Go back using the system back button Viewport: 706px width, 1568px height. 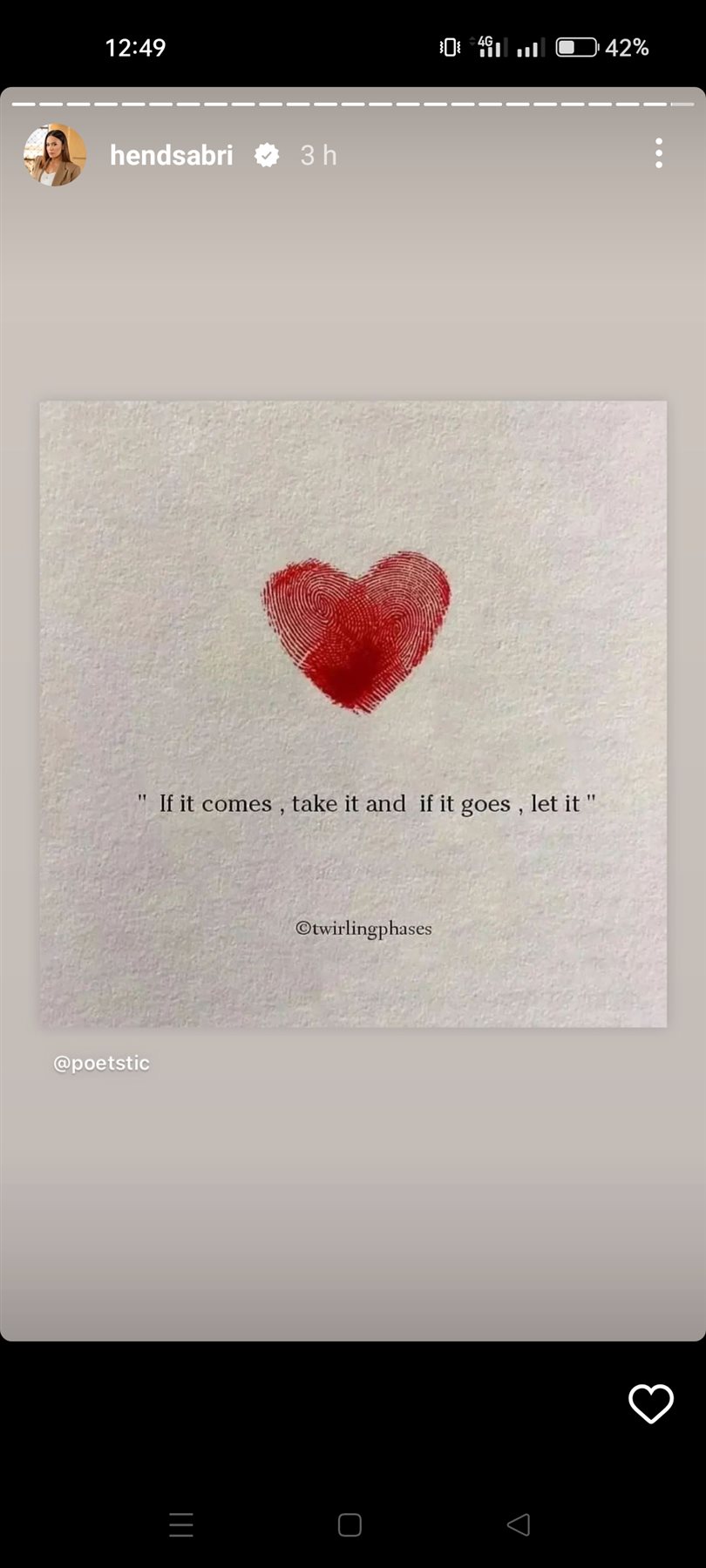coord(519,1524)
